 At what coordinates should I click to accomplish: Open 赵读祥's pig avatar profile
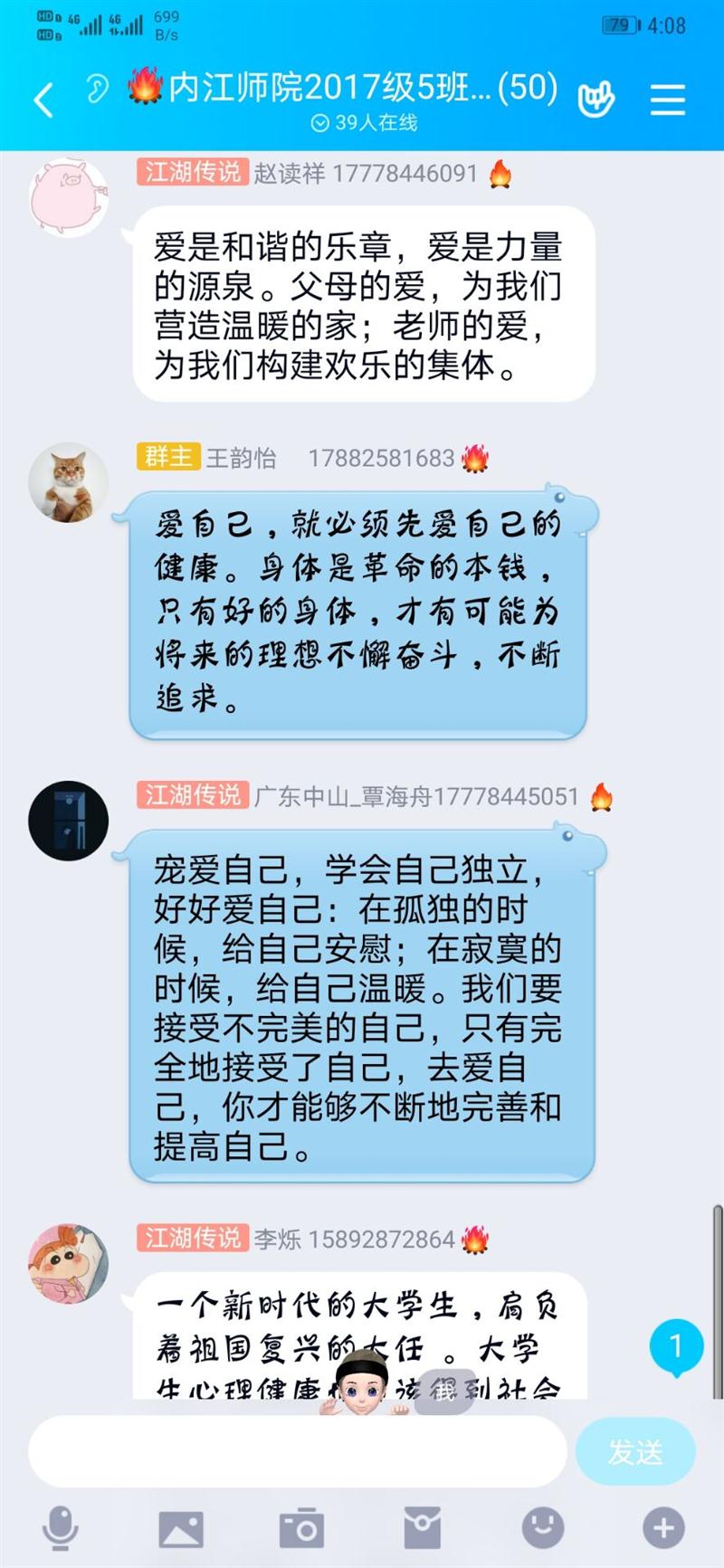coord(69,196)
